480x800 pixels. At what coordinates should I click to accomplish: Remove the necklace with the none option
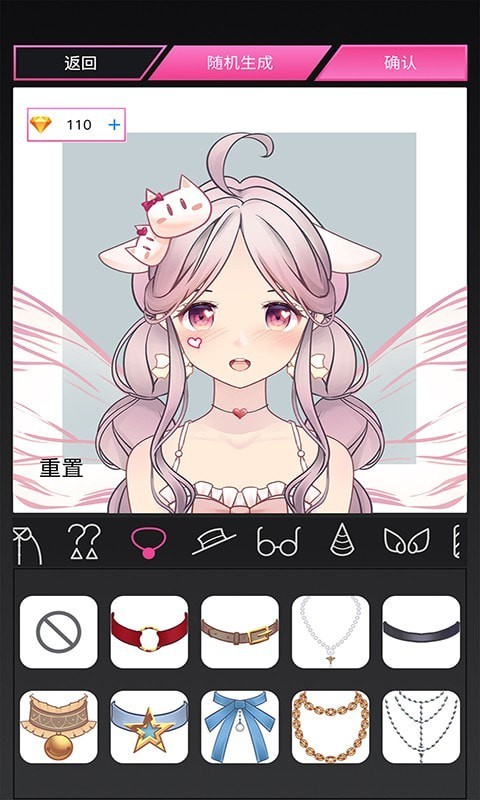pyautogui.click(x=59, y=632)
